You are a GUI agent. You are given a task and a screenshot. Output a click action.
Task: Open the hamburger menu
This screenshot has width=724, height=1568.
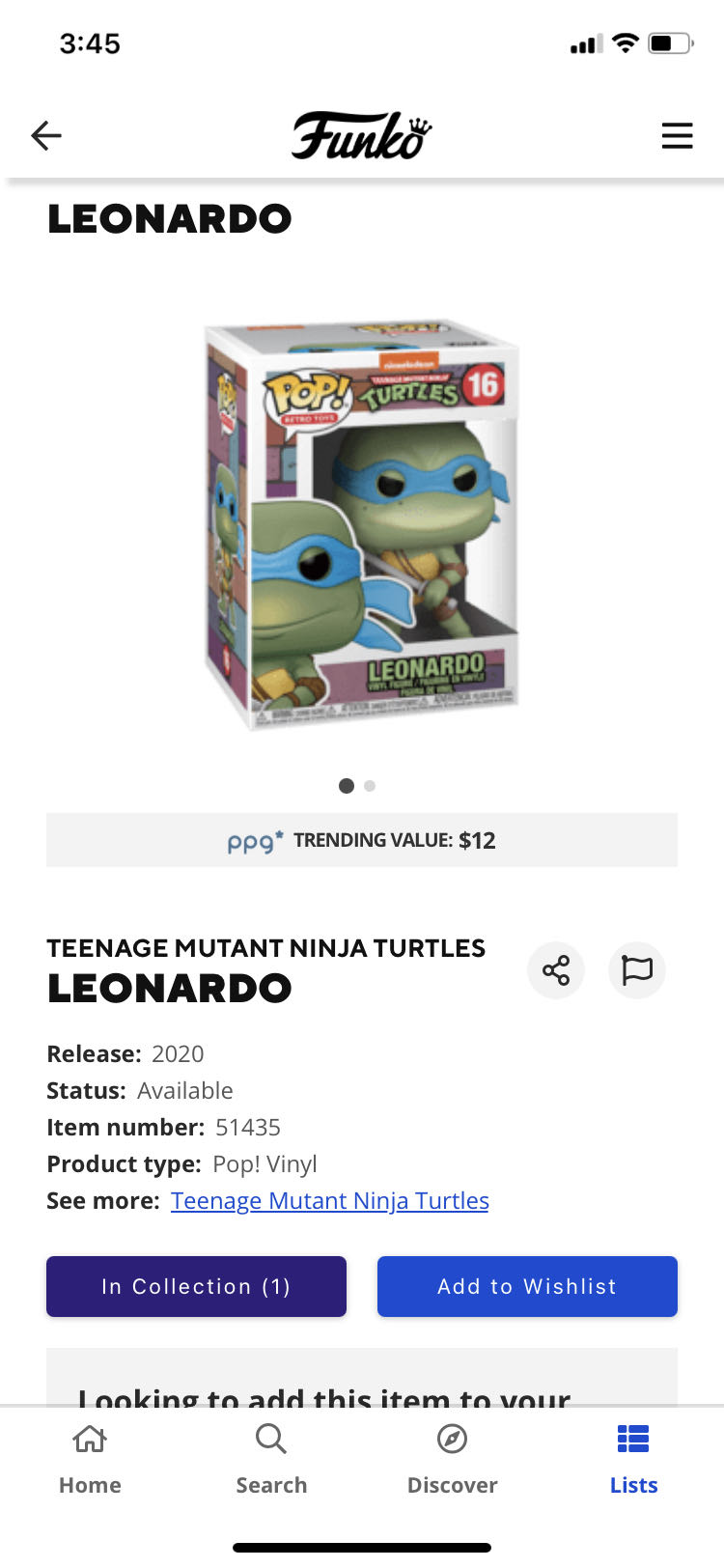tap(678, 135)
